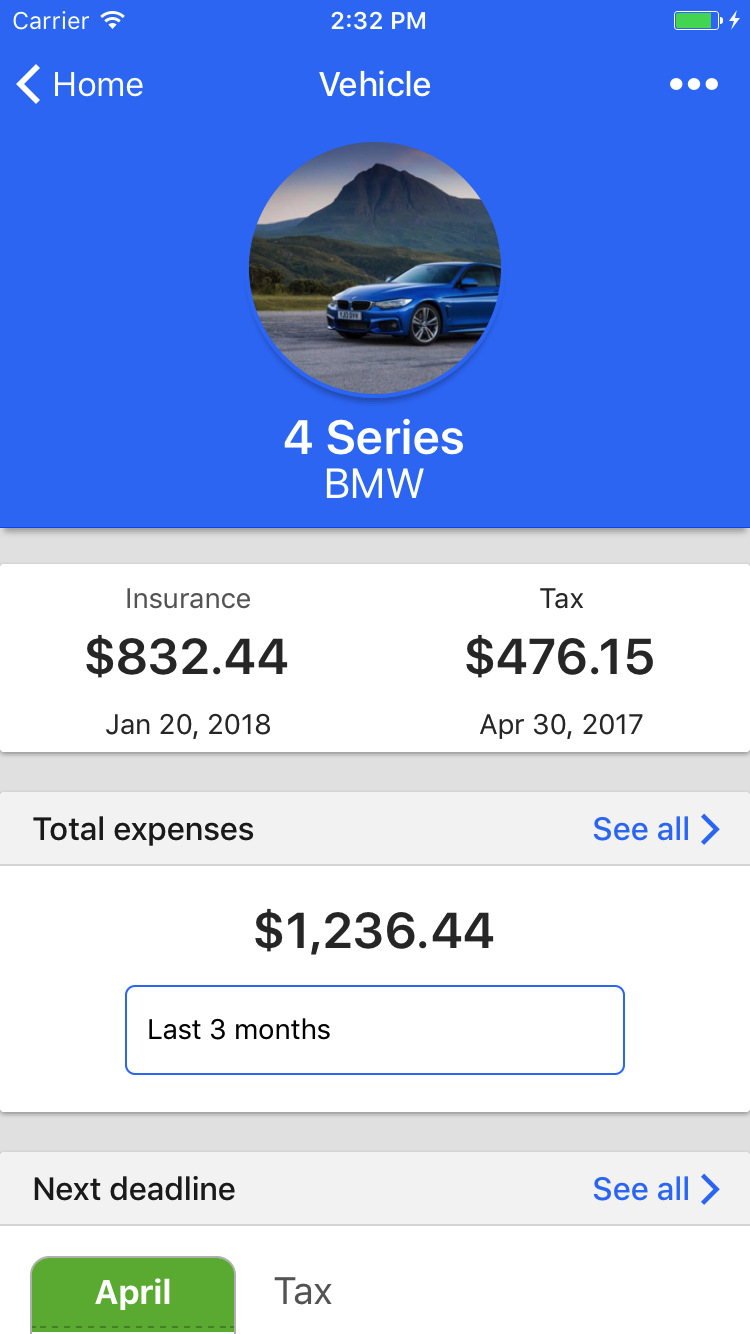Click the back chevron next to Home
The width and height of the screenshot is (750, 1334).
[x=26, y=84]
